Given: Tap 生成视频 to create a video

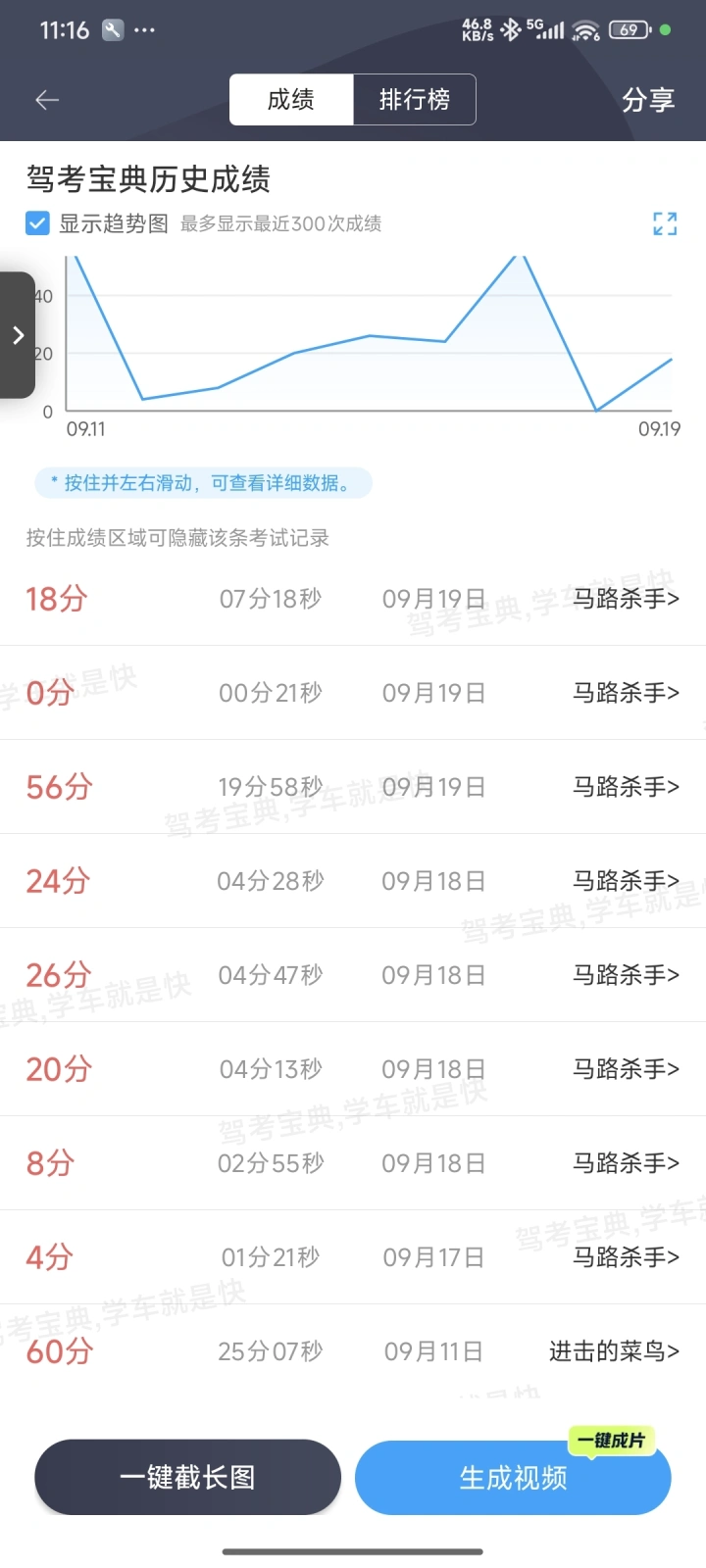Looking at the screenshot, I should pos(513,1478).
